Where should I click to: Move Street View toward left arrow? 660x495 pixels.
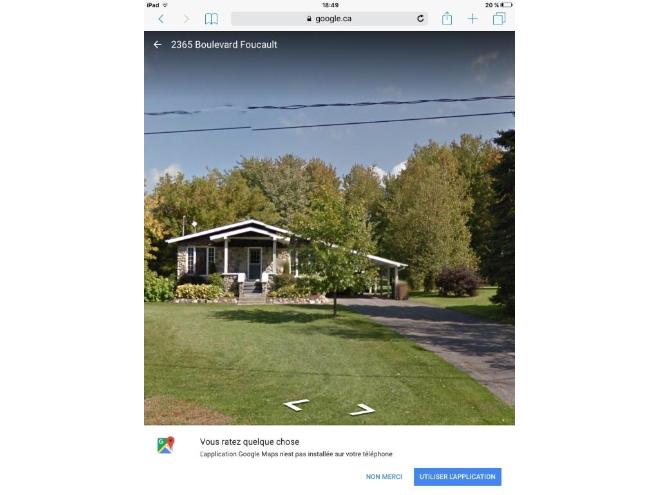point(296,404)
